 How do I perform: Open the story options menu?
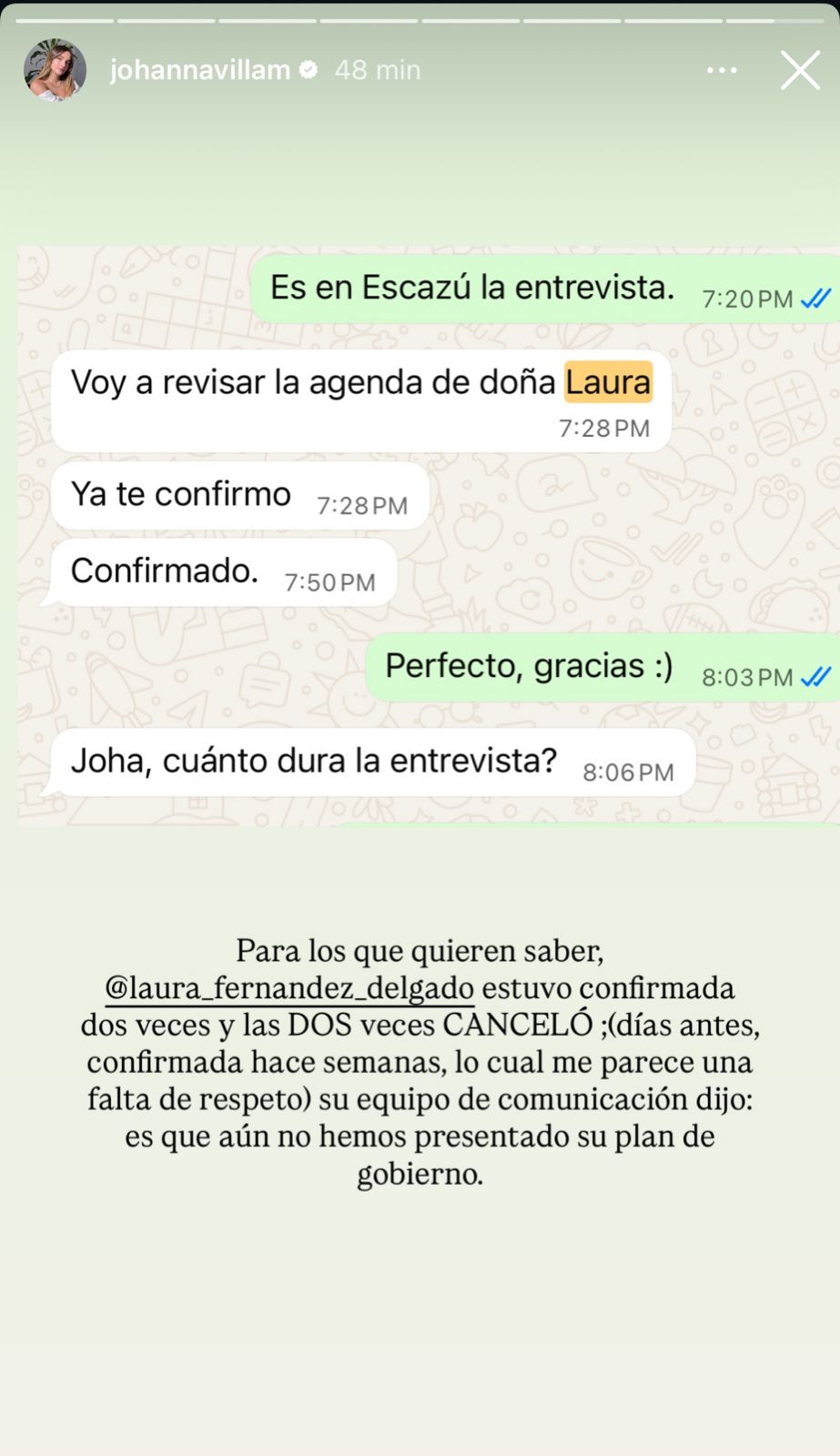pos(722,70)
